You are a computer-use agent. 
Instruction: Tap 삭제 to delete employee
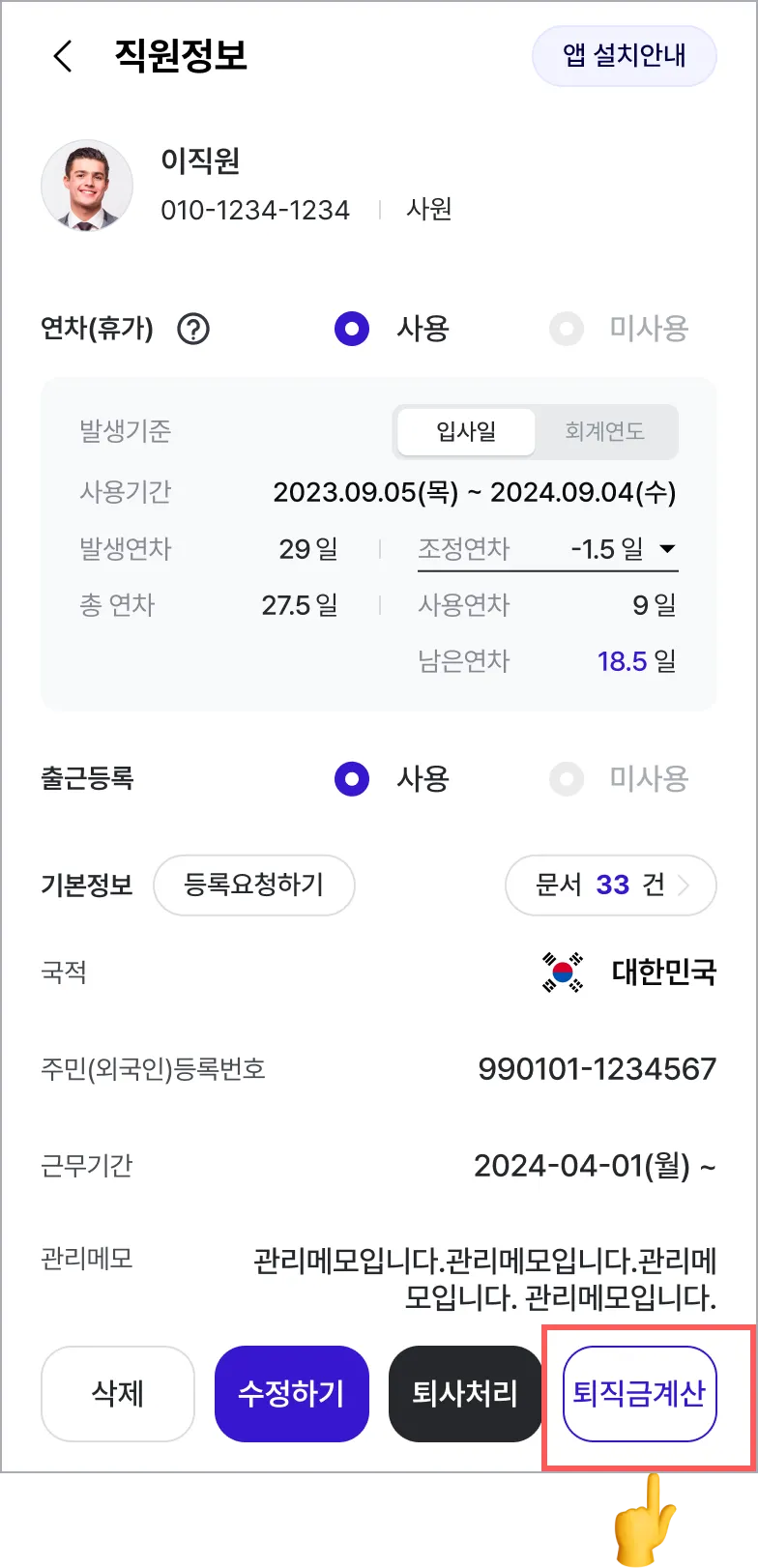[118, 1393]
